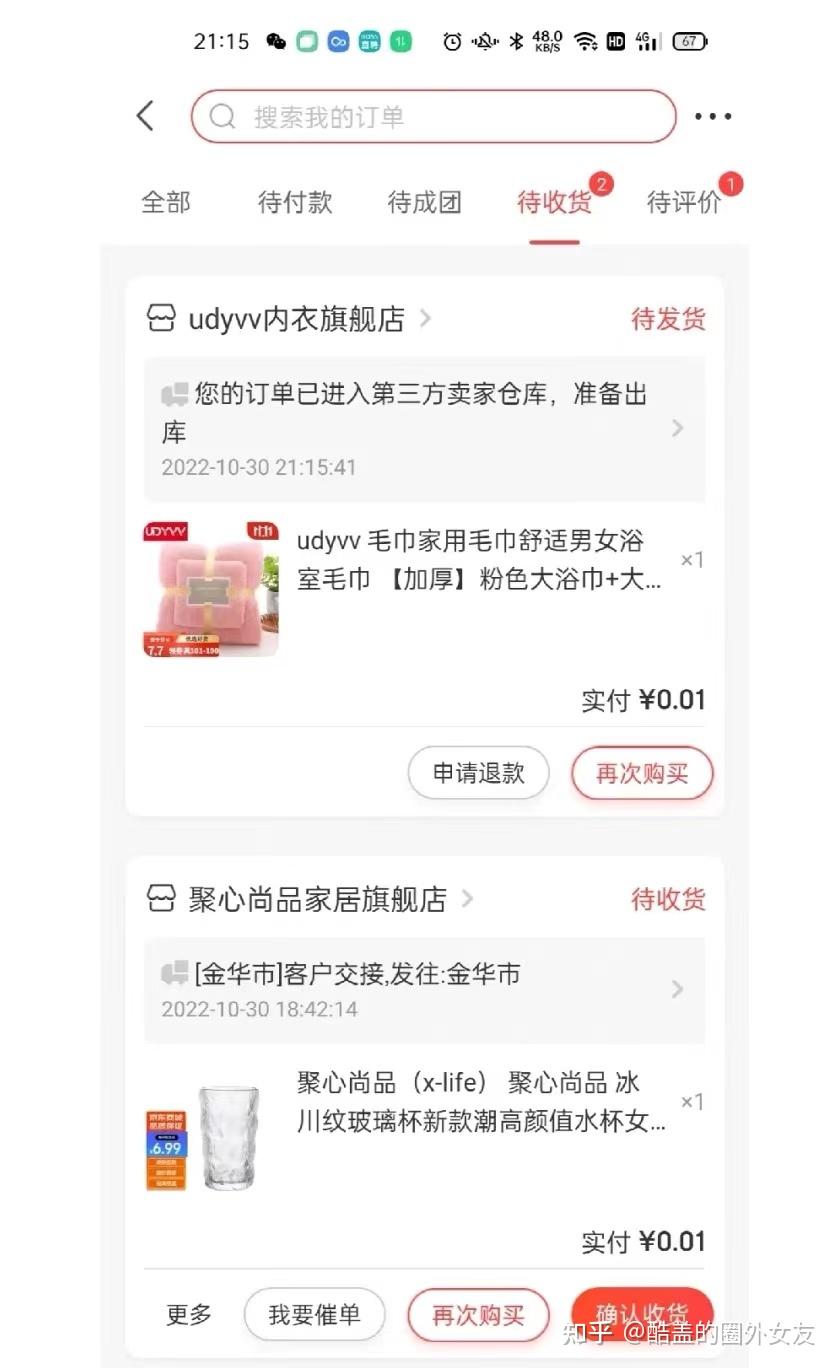Open shipping details via the logistics chevron arrow
Image resolution: width=836 pixels, height=1368 pixels.
click(x=679, y=428)
